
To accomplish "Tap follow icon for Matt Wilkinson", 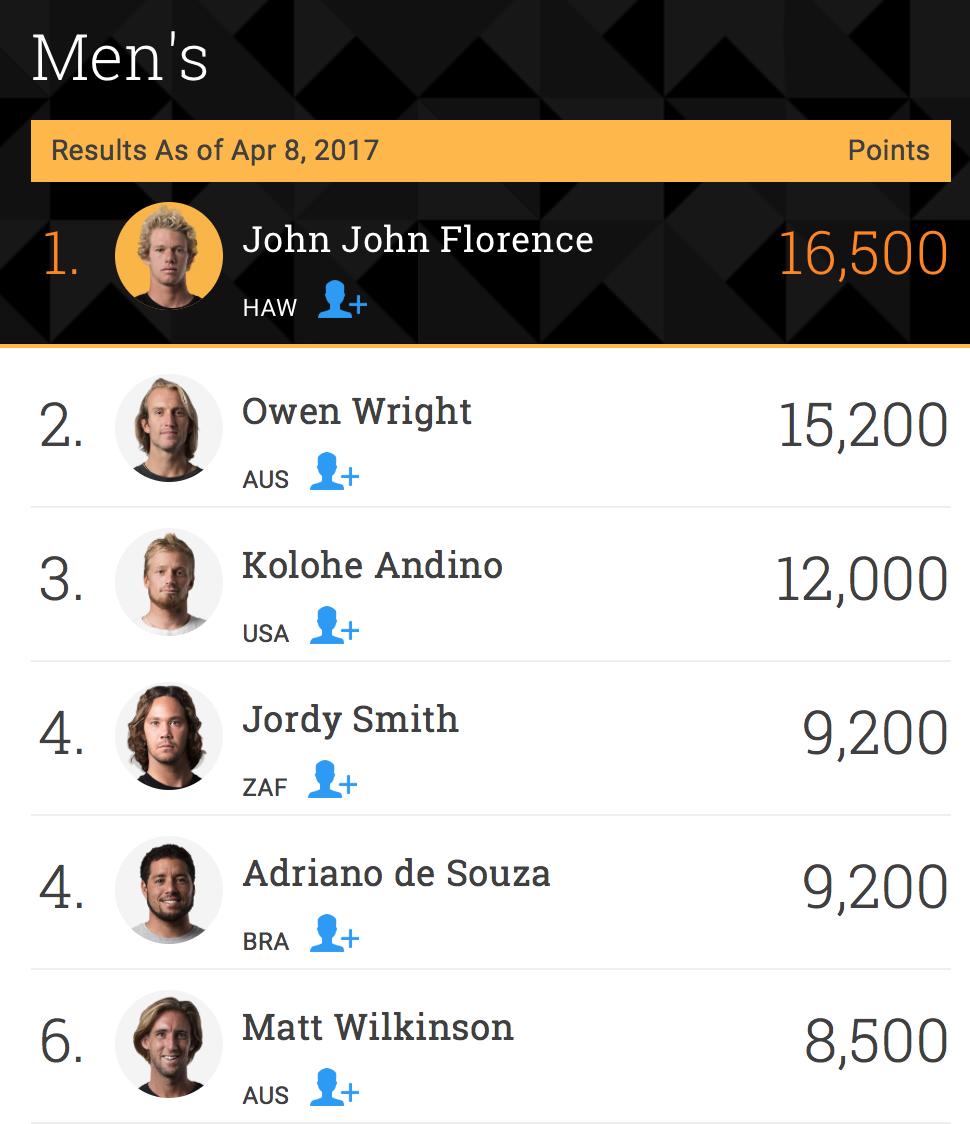I will coord(334,1088).
